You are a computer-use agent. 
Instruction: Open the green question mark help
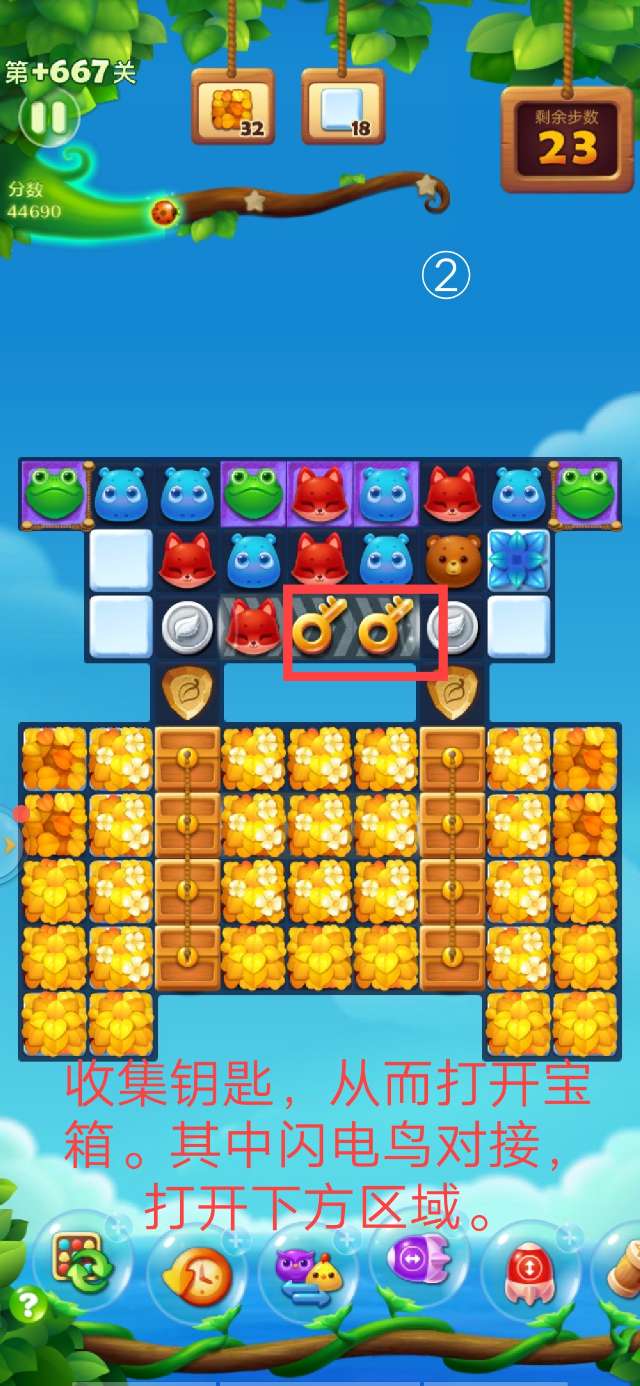[x=29, y=1305]
